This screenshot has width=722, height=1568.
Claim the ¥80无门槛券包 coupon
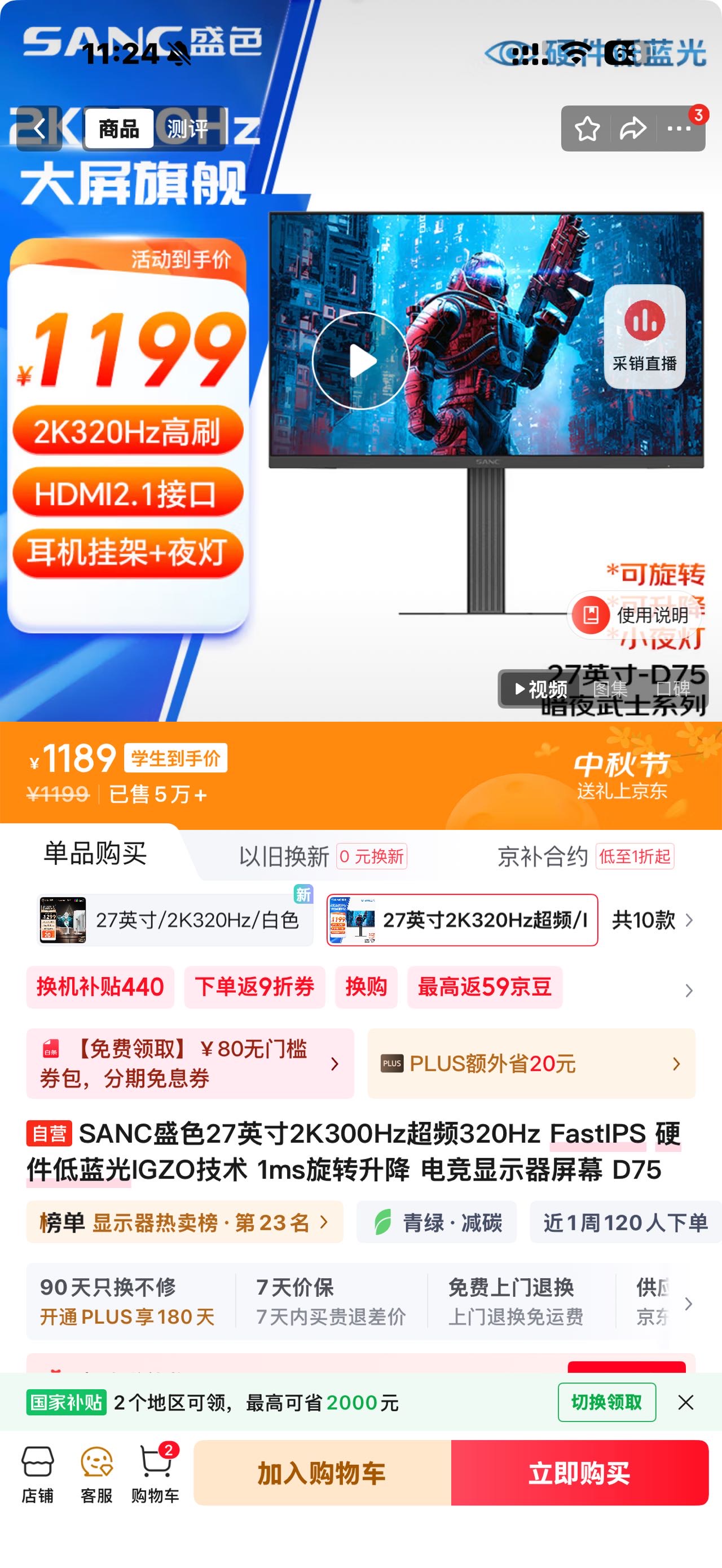(x=190, y=1063)
